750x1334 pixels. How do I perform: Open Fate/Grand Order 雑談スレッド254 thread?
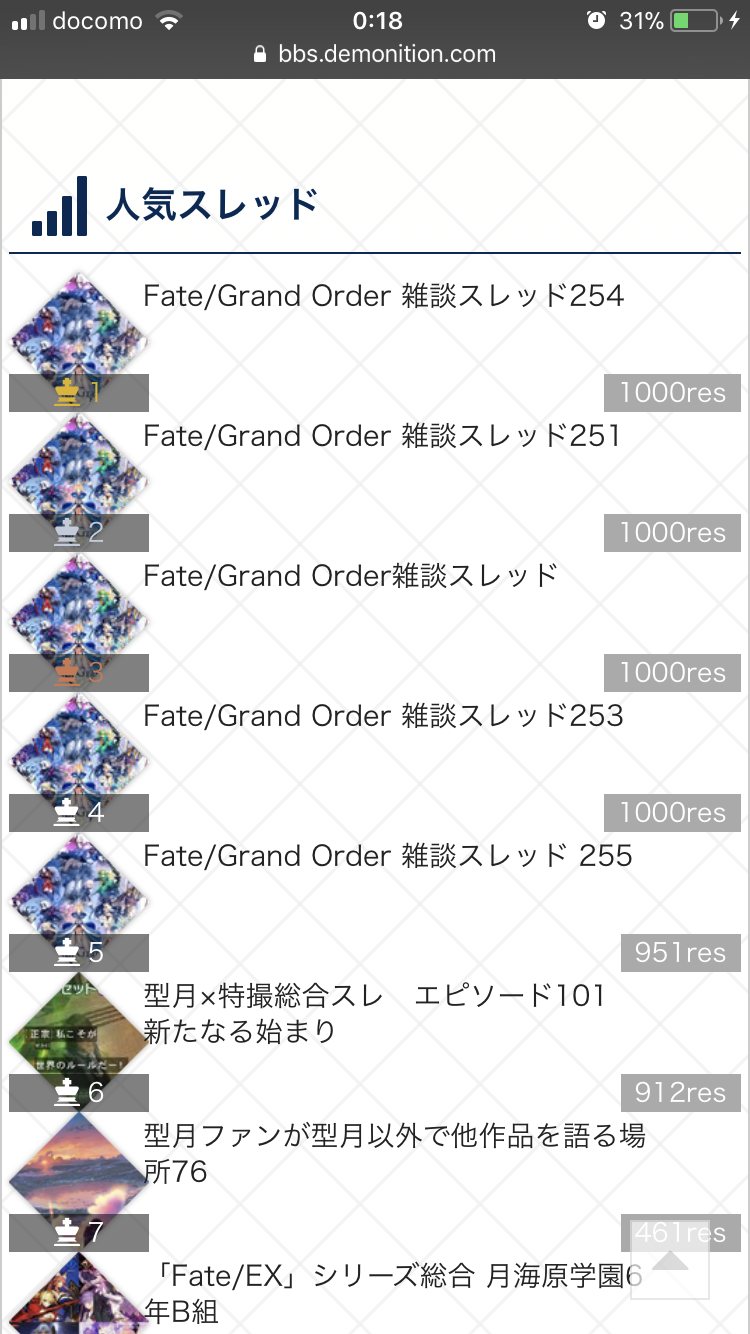pos(383,296)
